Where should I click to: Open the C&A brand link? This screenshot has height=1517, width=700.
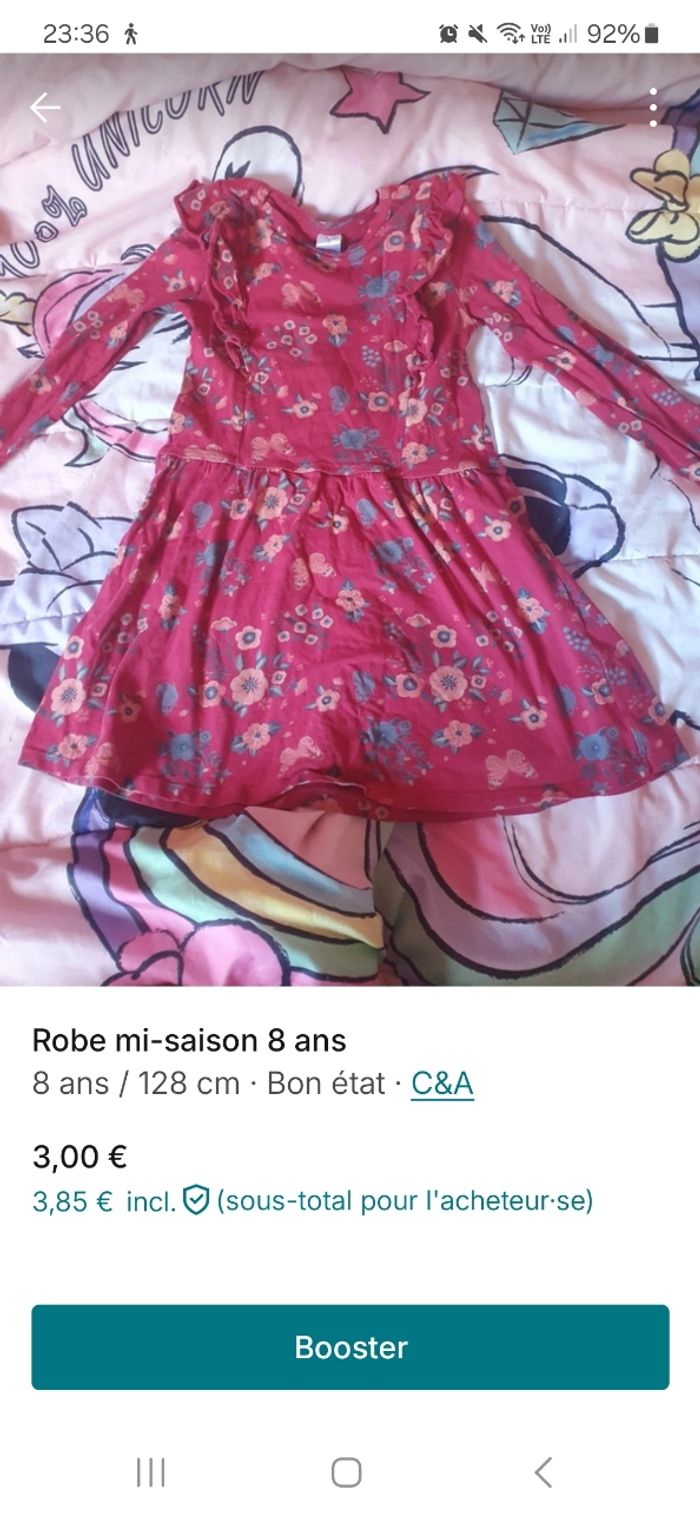click(442, 1083)
